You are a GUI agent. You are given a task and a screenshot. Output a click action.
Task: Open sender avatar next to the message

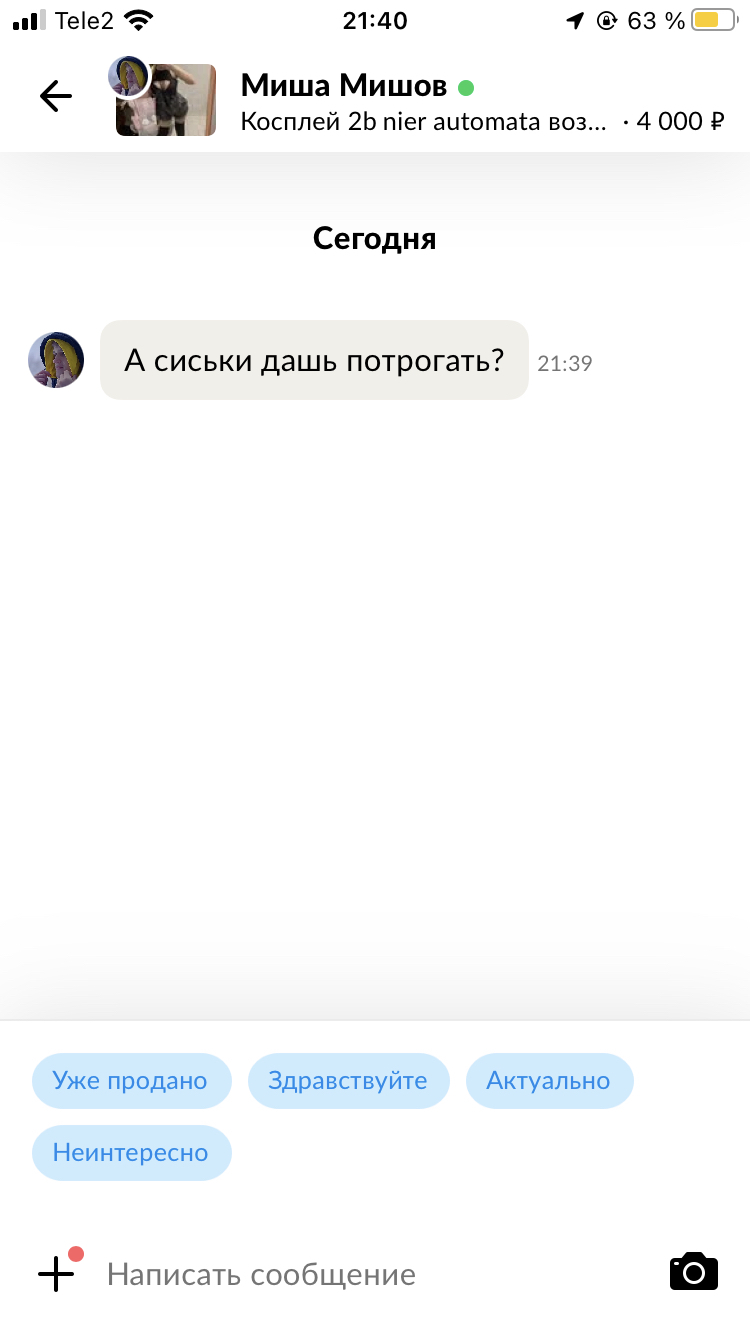coord(56,360)
